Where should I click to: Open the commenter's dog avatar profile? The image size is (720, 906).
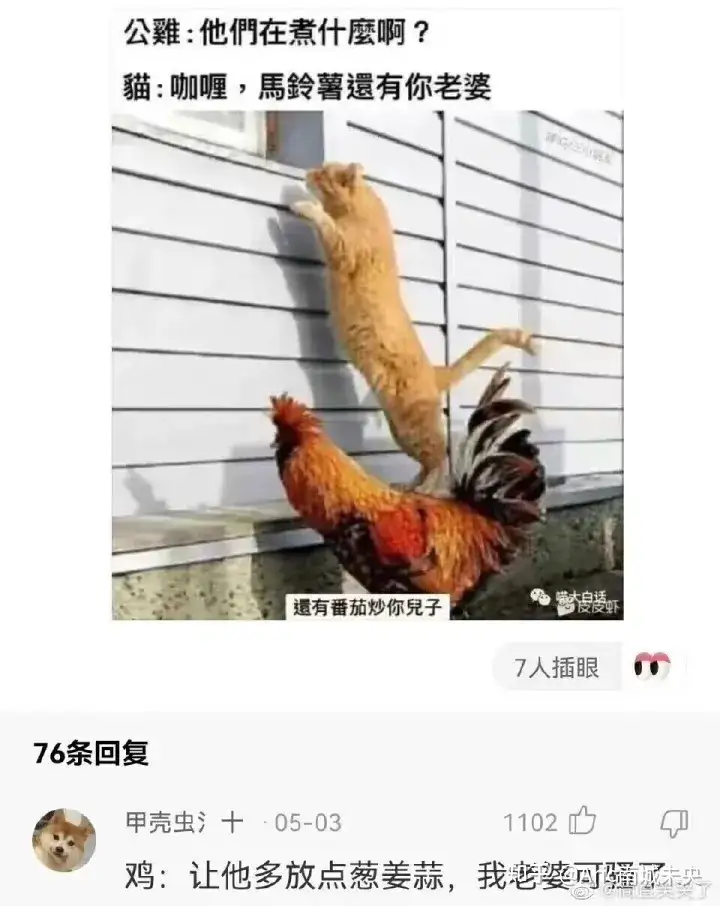tap(64, 840)
